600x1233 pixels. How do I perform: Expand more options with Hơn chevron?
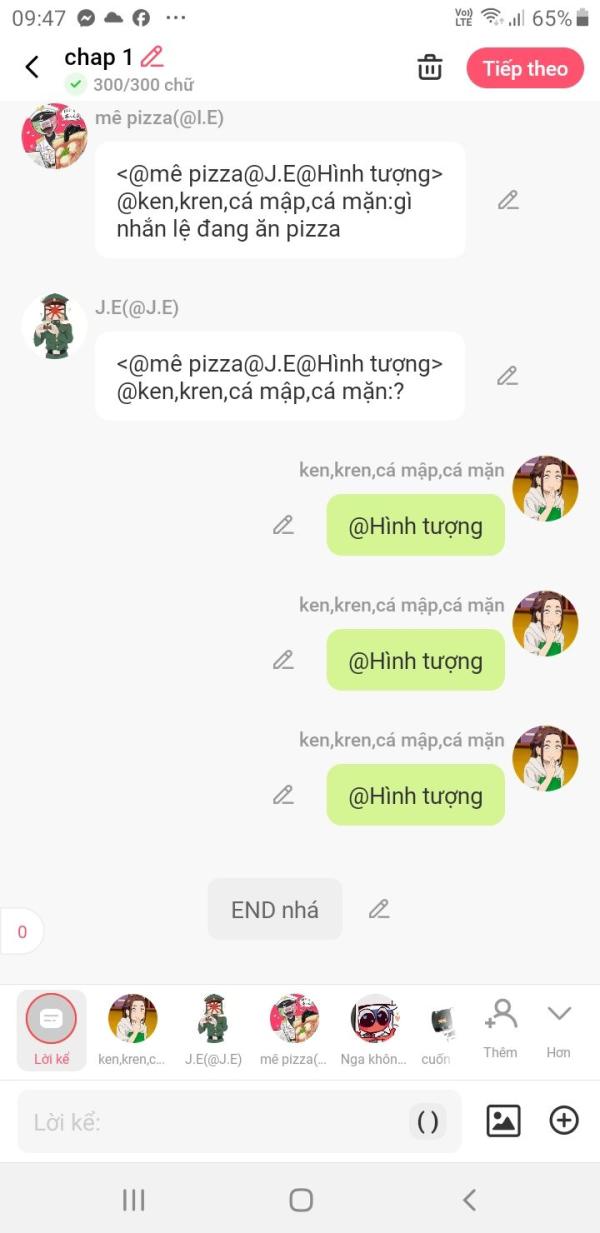(558, 1028)
